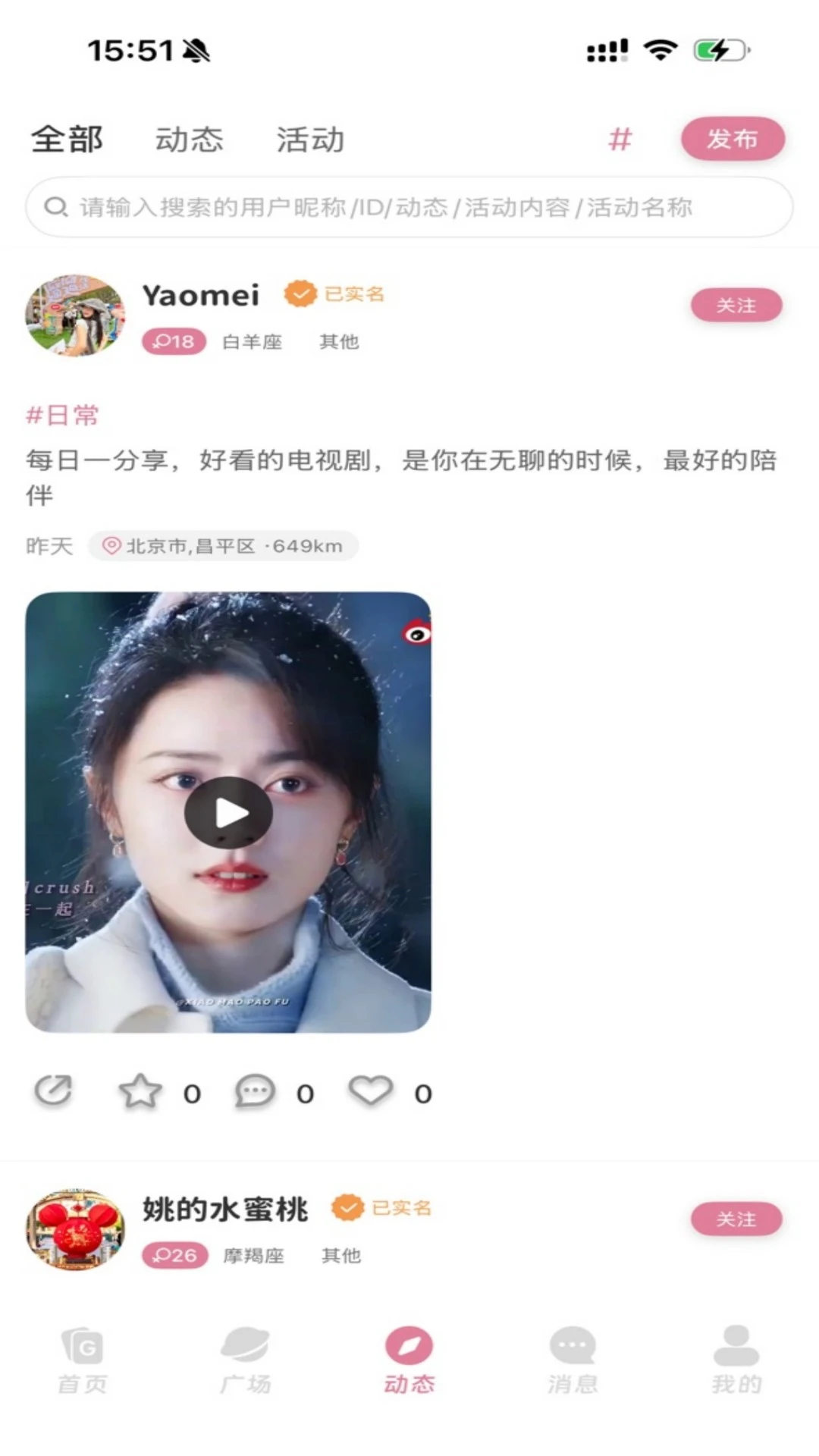The height and width of the screenshot is (1456, 819).
Task: Open the # topics icon
Action: [x=620, y=140]
